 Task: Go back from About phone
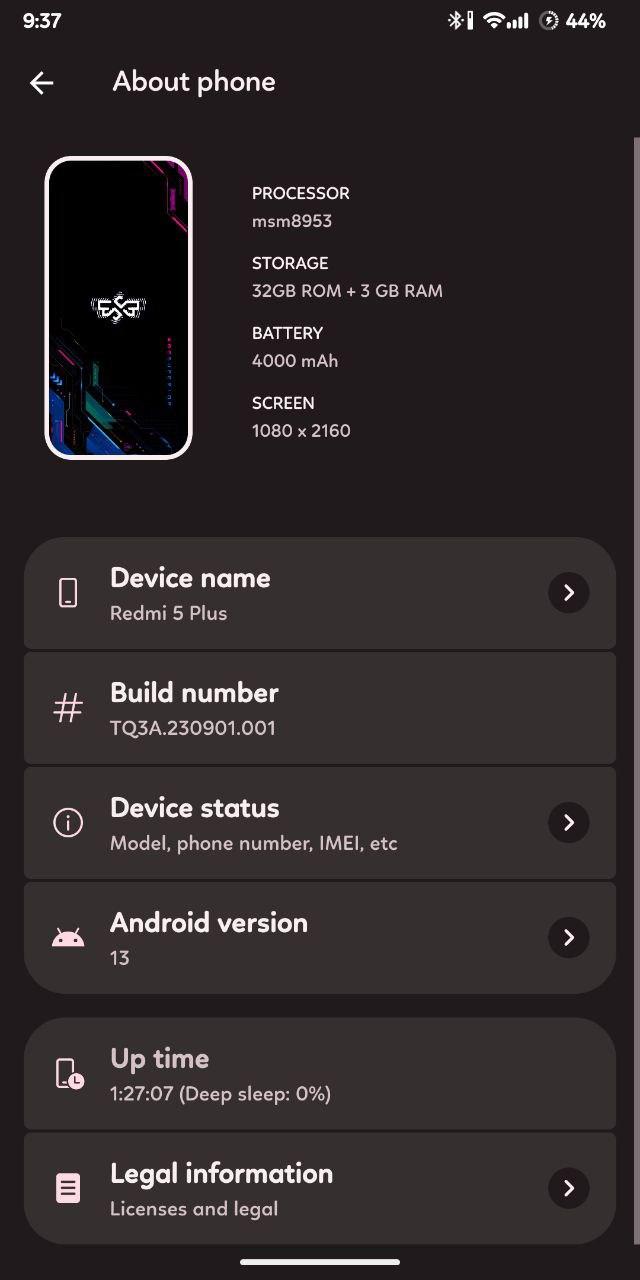click(41, 82)
